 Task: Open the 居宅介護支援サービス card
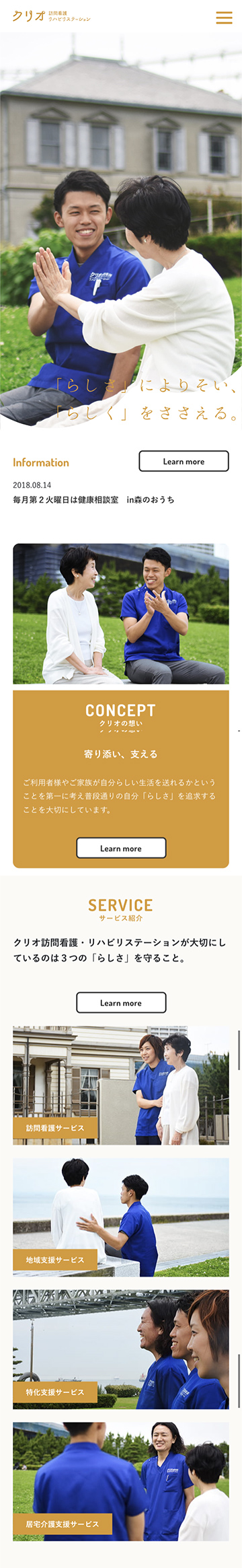click(x=121, y=1481)
